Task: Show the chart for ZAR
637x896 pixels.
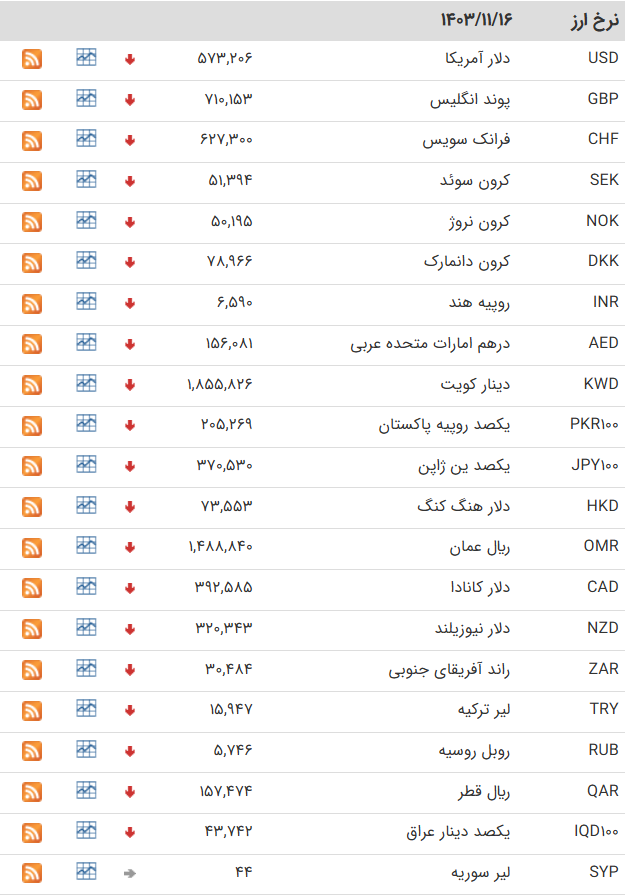Action: click(x=87, y=668)
